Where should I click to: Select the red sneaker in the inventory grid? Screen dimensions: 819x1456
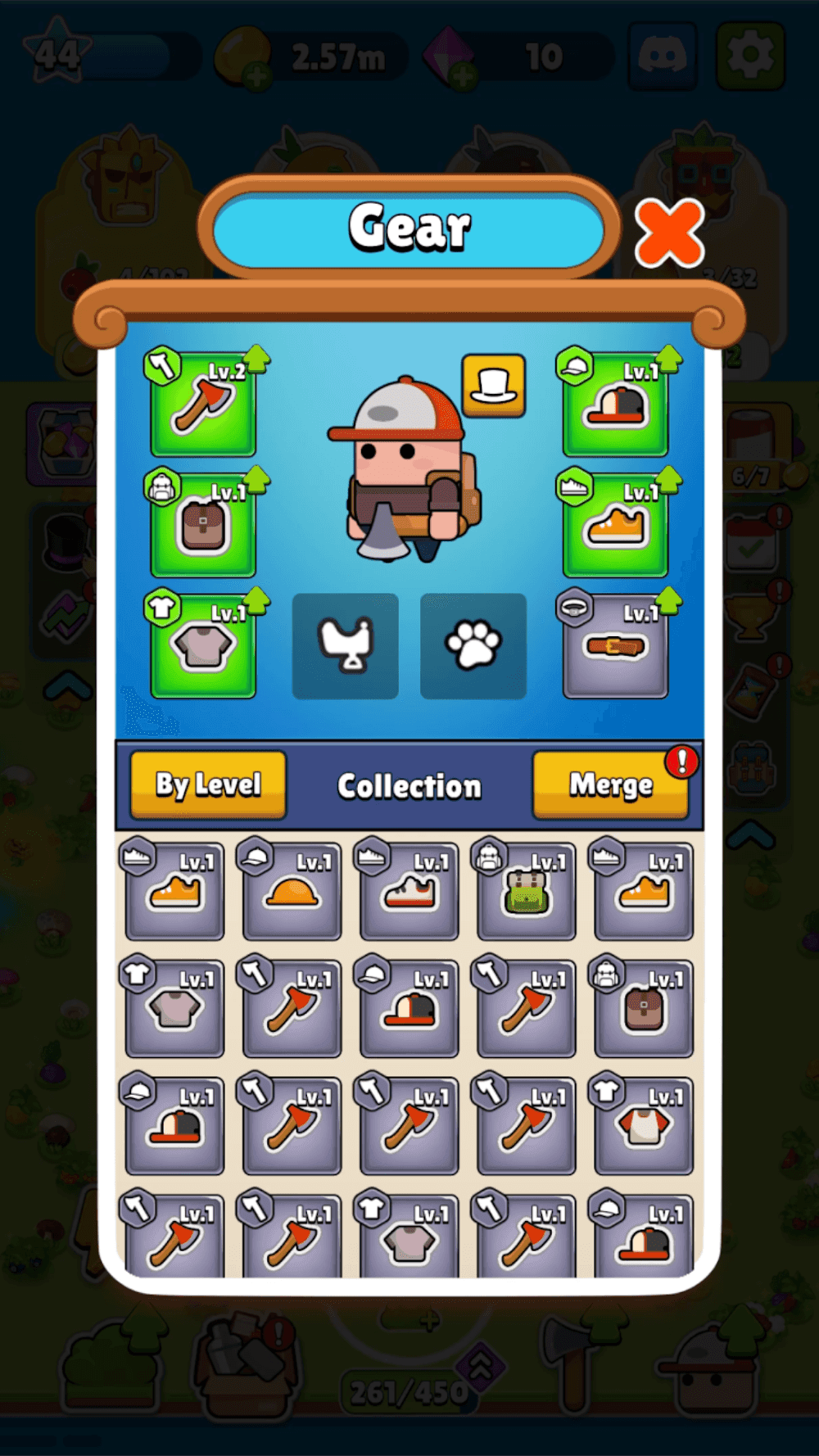point(408,891)
